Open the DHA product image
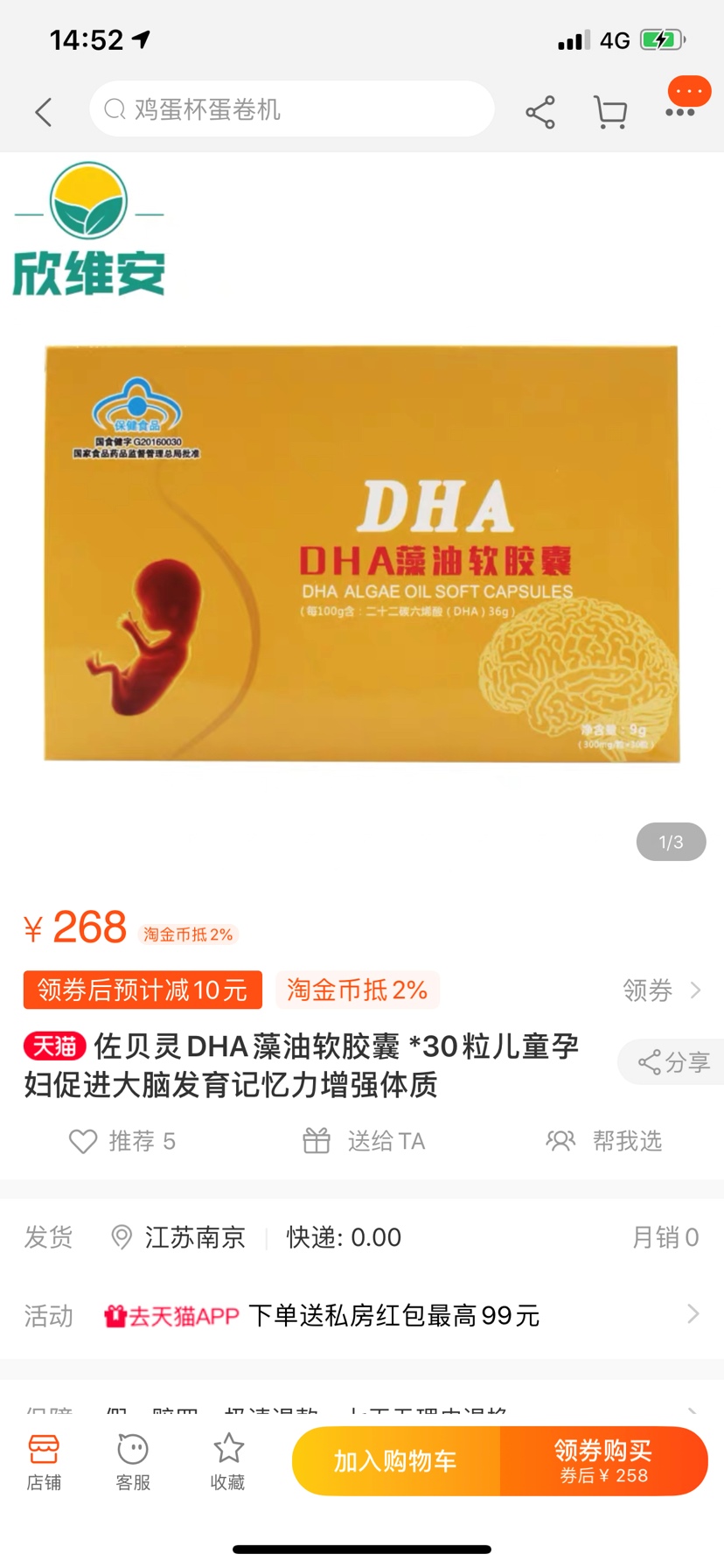 click(x=362, y=553)
